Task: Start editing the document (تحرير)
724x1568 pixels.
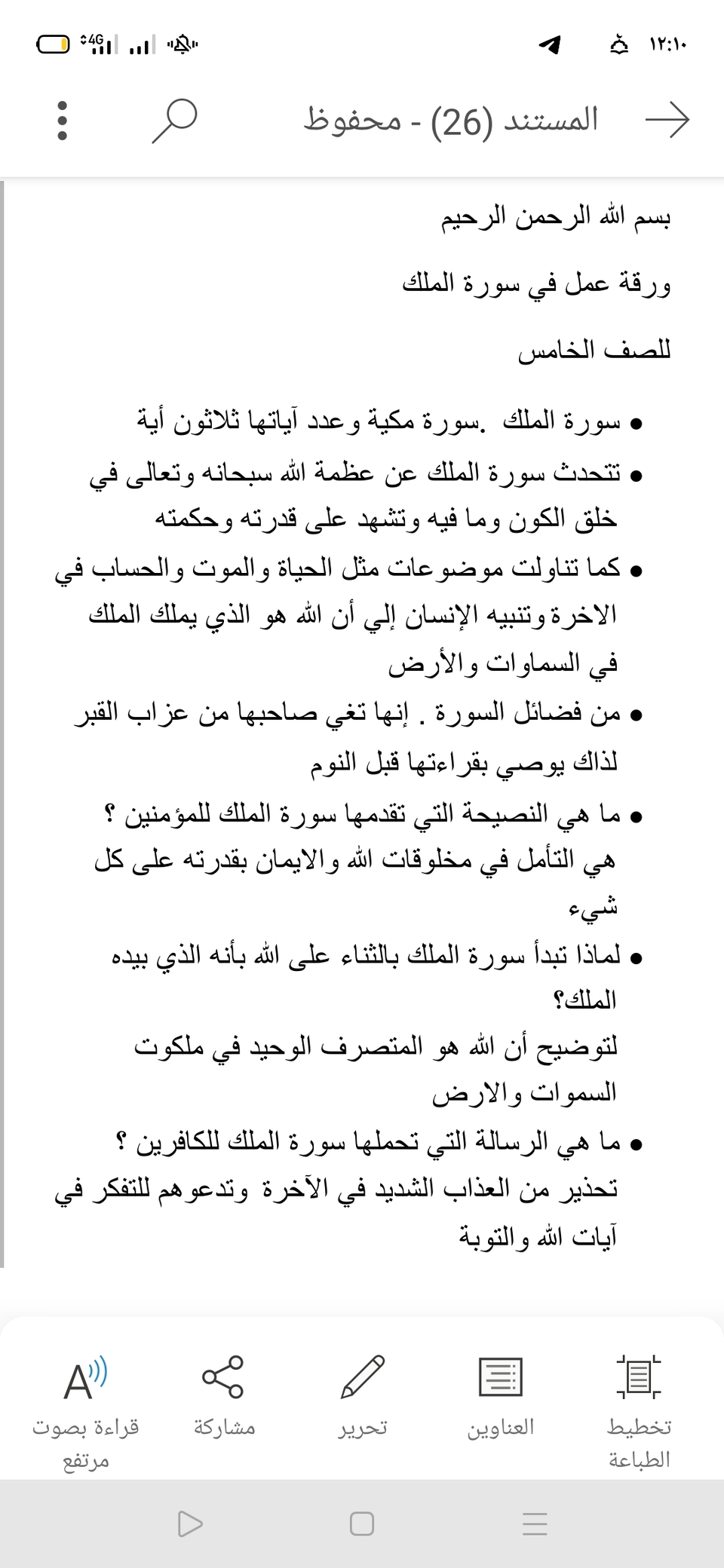Action: tap(363, 1393)
